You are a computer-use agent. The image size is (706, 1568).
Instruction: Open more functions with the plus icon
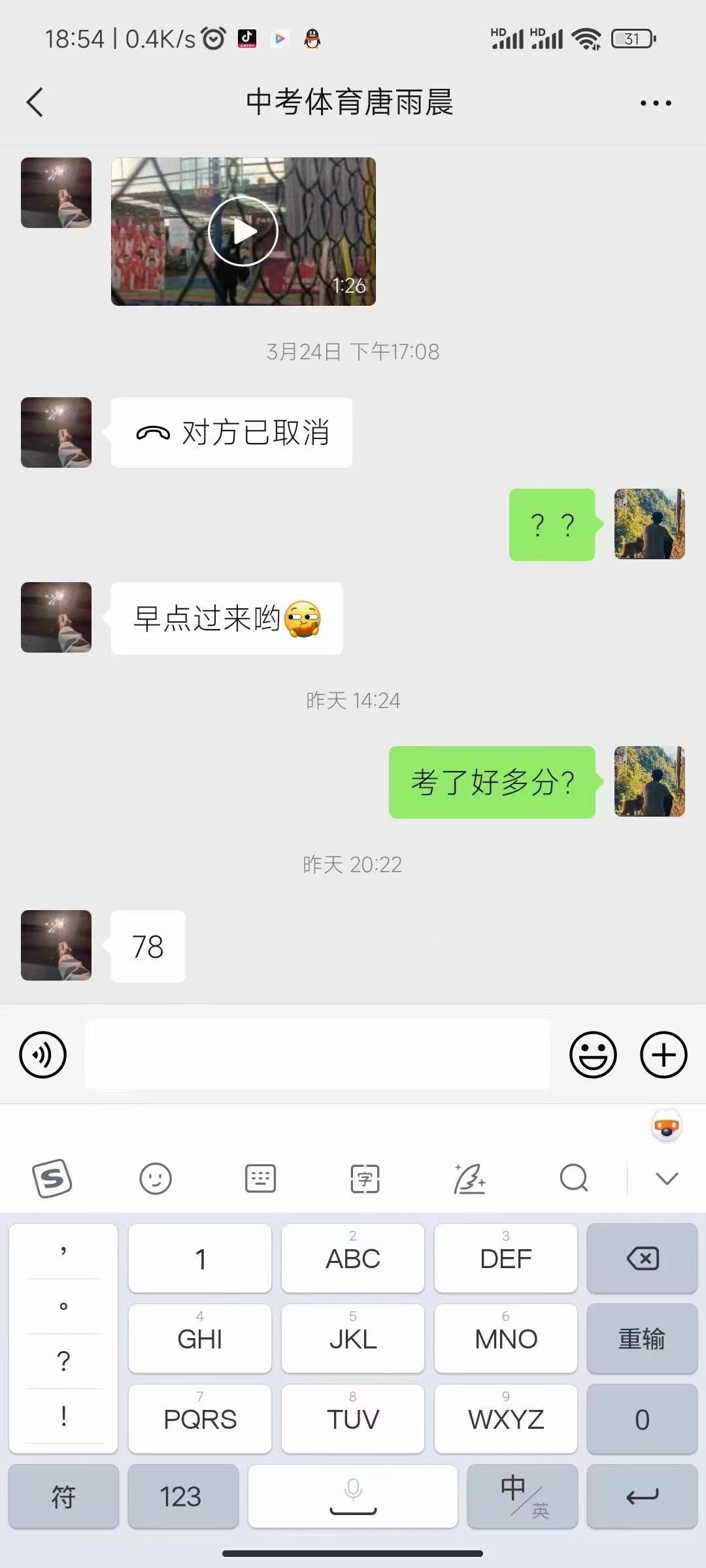pyautogui.click(x=663, y=1053)
